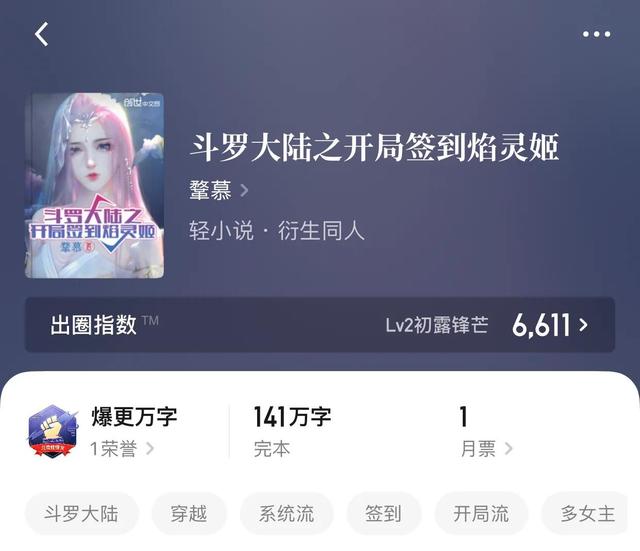The image size is (640, 551).
Task: Select the 系统流 tag chip
Action: coord(287,513)
